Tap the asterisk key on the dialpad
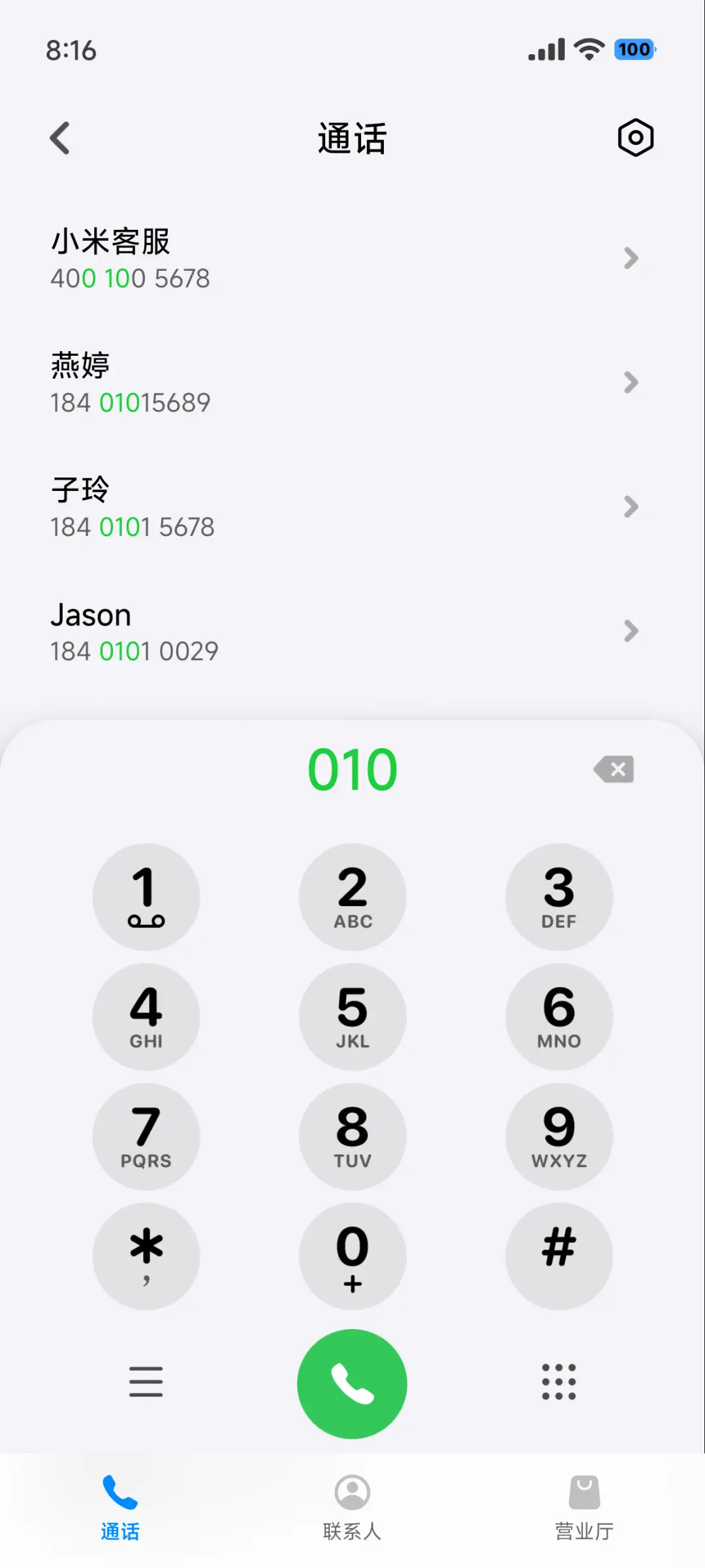 pos(146,1257)
